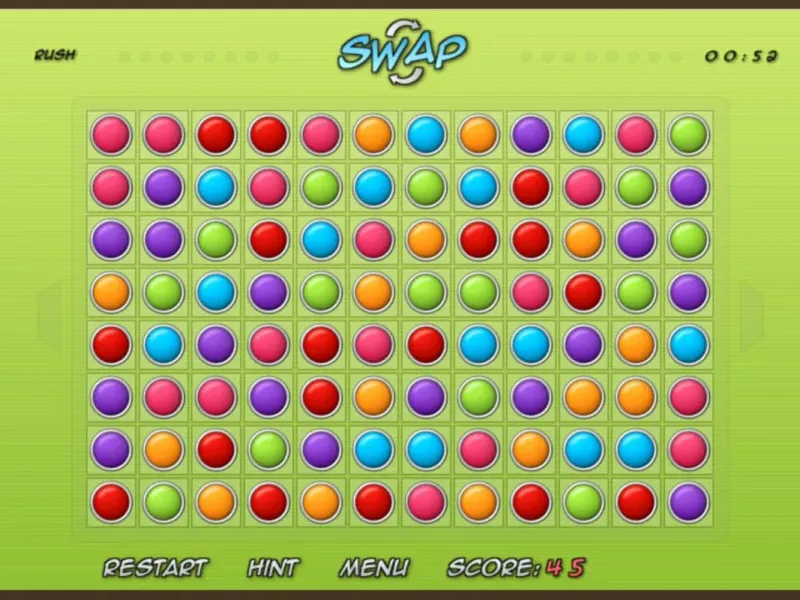
Task: Select the red ball in the bottom-left corner
Action: pyautogui.click(x=111, y=502)
